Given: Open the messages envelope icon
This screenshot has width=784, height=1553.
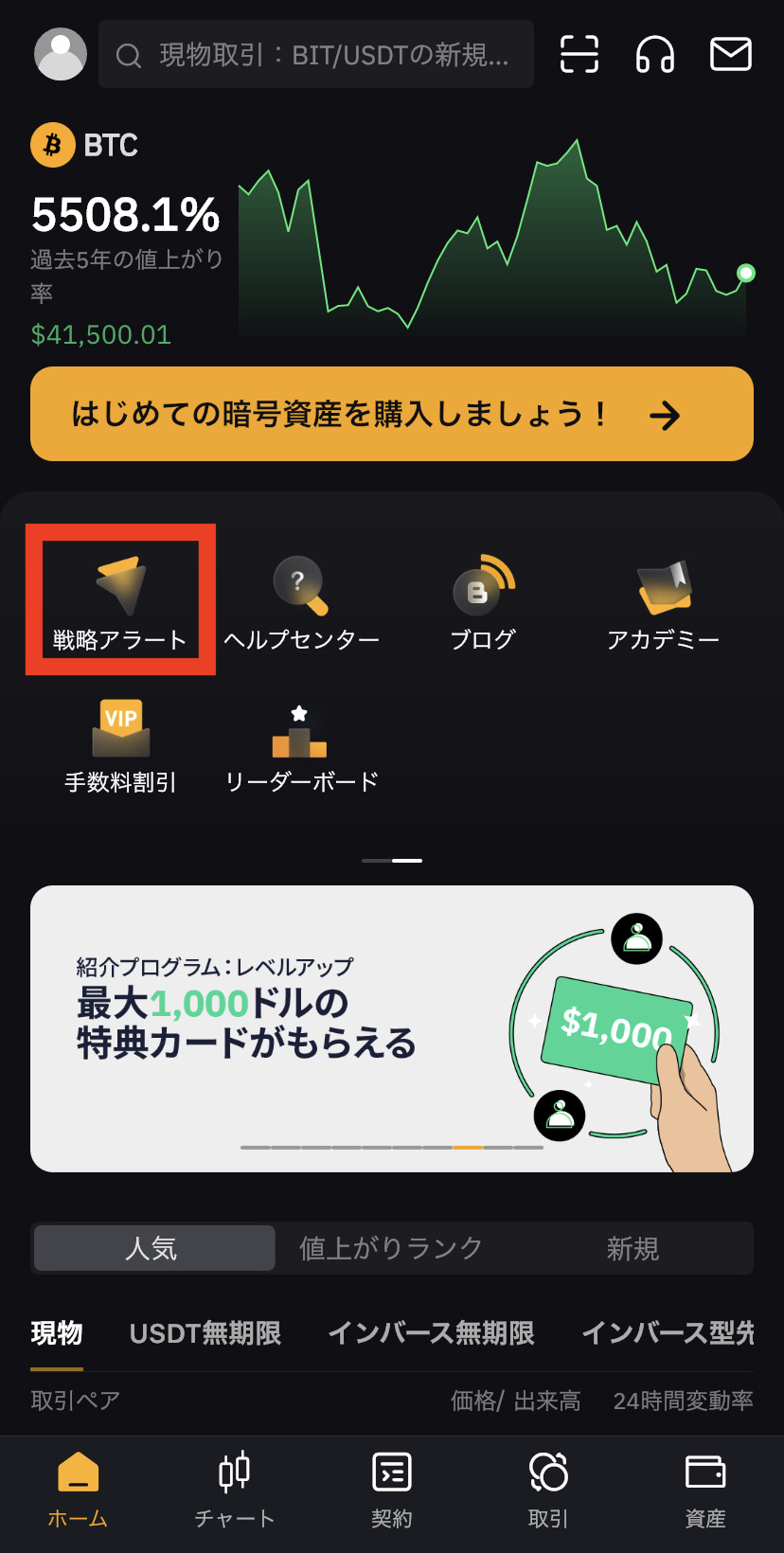Looking at the screenshot, I should pos(731,54).
